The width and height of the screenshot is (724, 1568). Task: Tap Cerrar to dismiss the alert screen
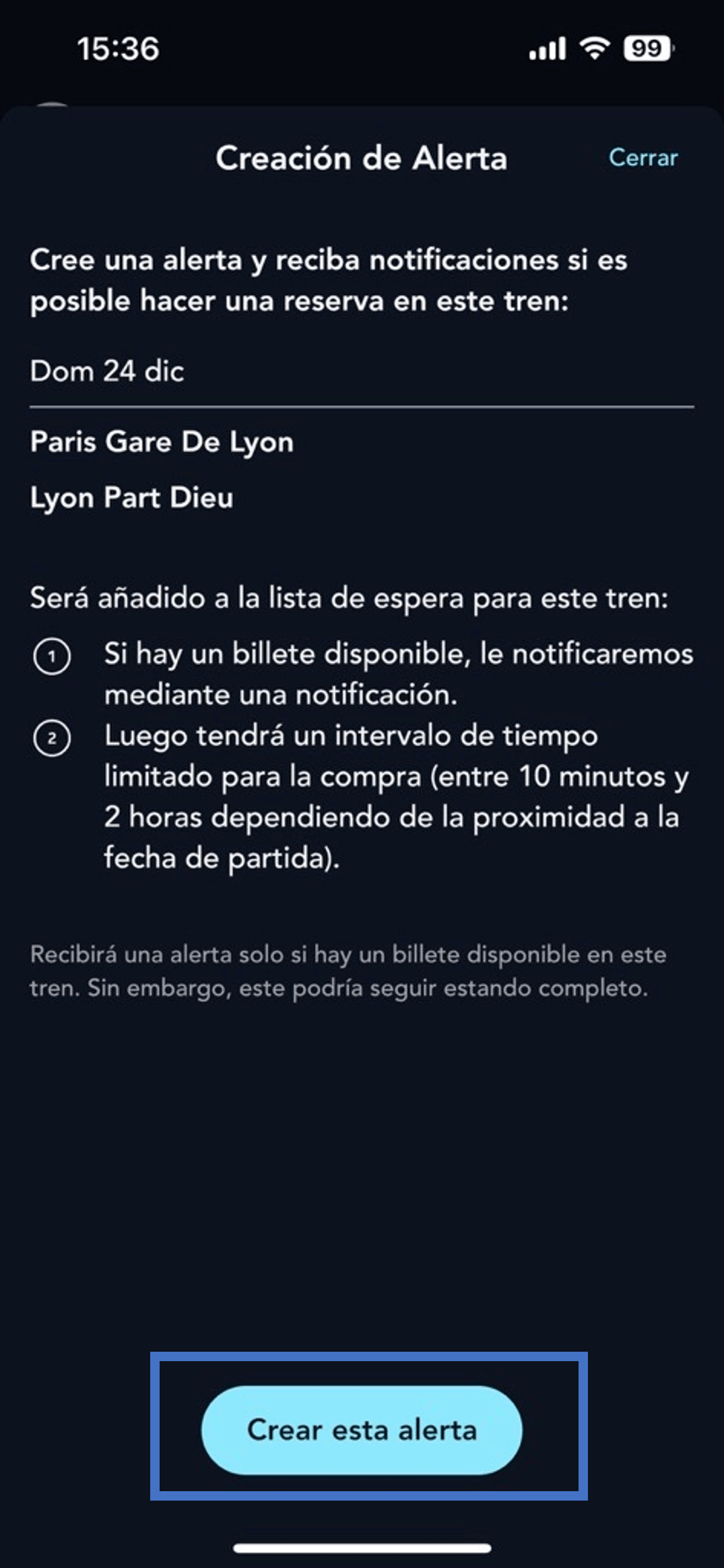[x=643, y=158]
